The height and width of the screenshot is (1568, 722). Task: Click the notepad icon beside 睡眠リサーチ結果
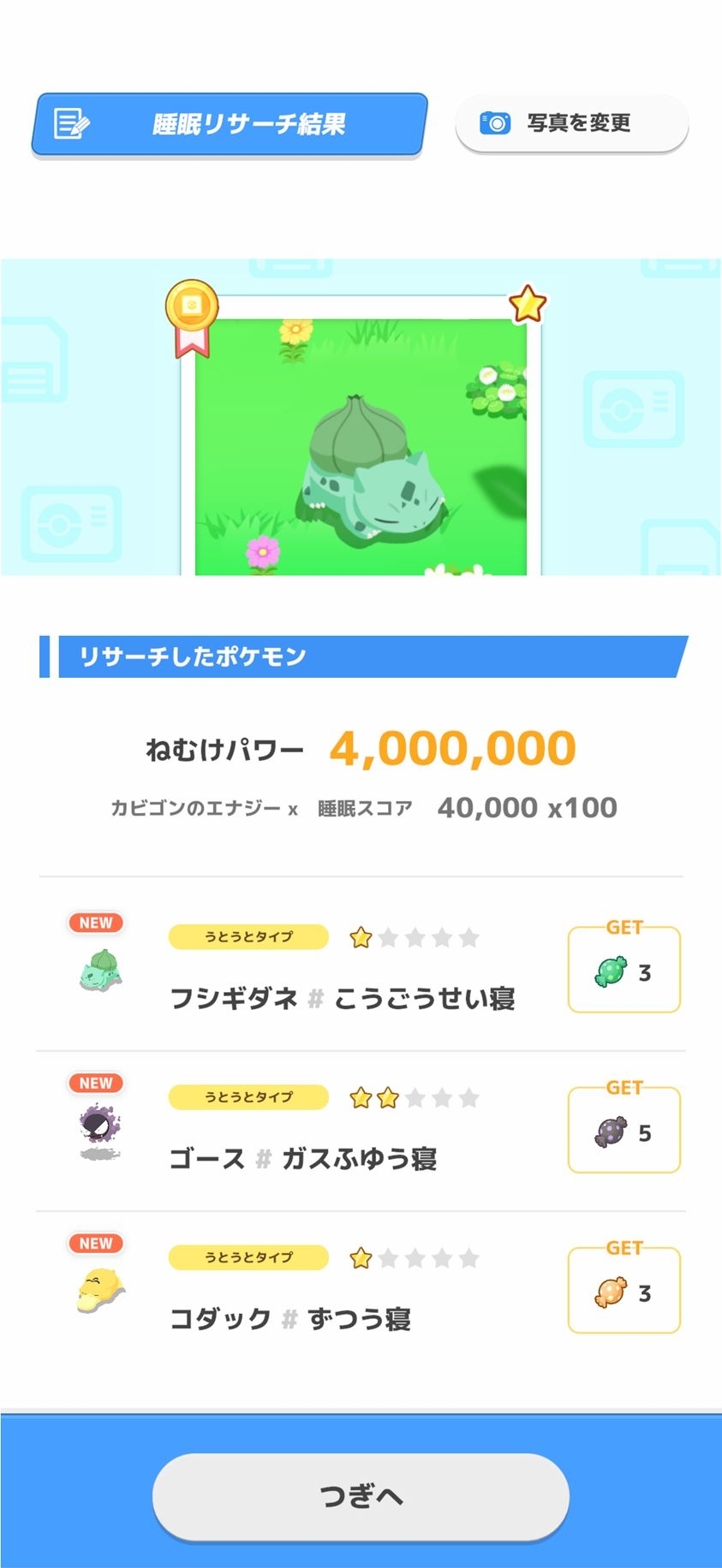(70, 121)
